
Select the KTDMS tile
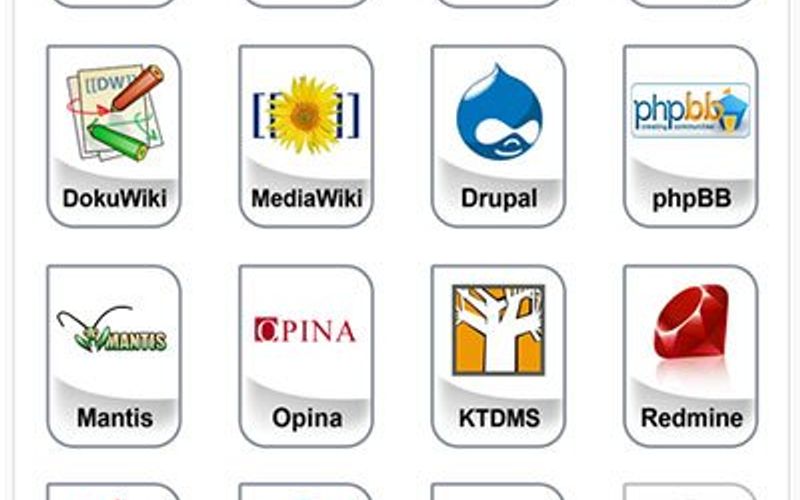tap(498, 355)
